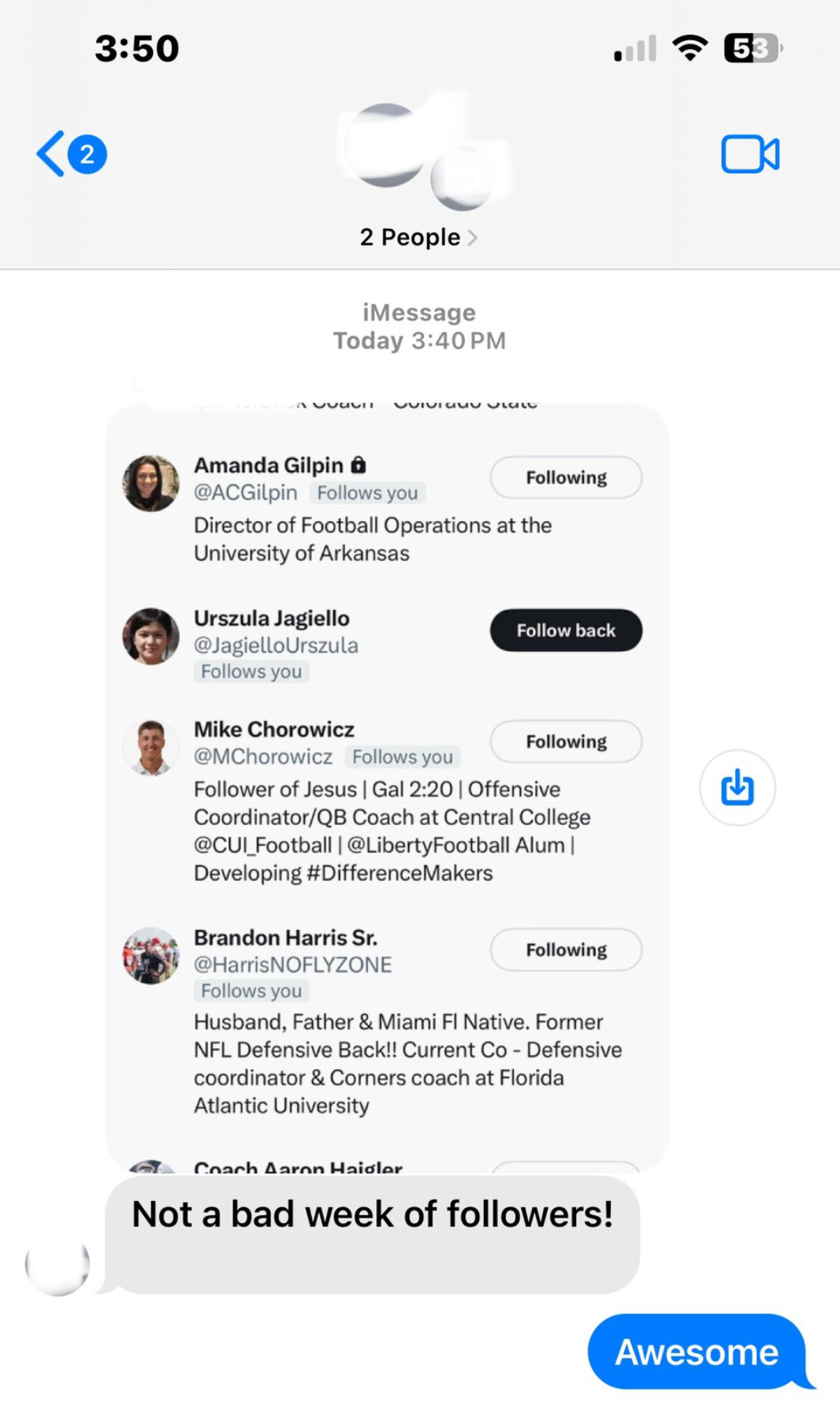Open the shared followers screenshot attachment

(x=386, y=788)
